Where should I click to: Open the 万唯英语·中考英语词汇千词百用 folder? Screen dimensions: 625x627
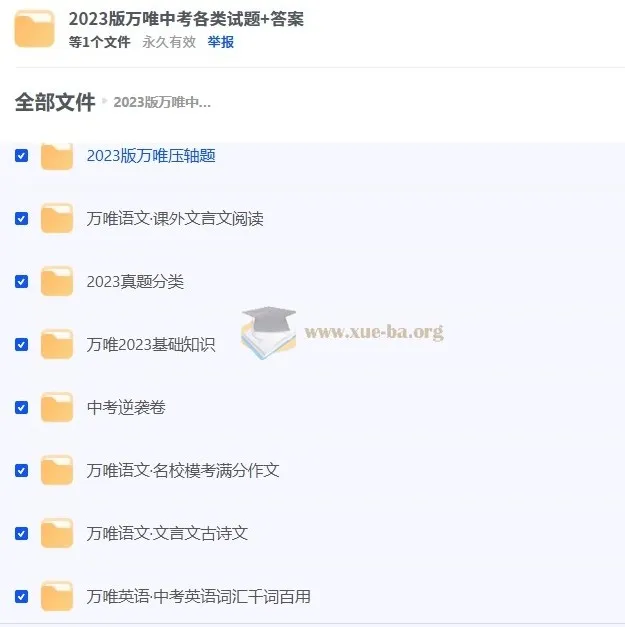198,596
